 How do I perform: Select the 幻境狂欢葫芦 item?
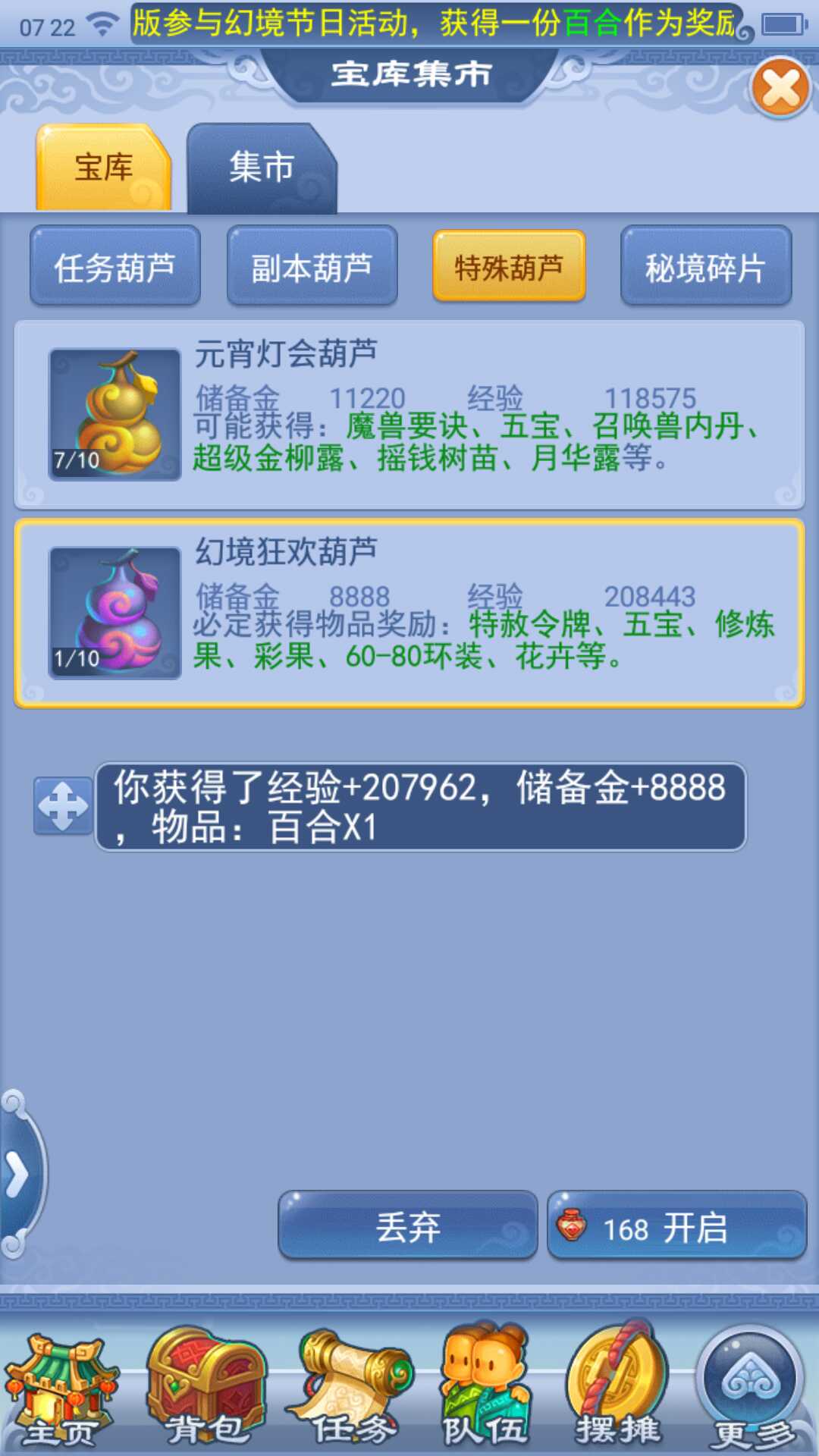click(409, 613)
